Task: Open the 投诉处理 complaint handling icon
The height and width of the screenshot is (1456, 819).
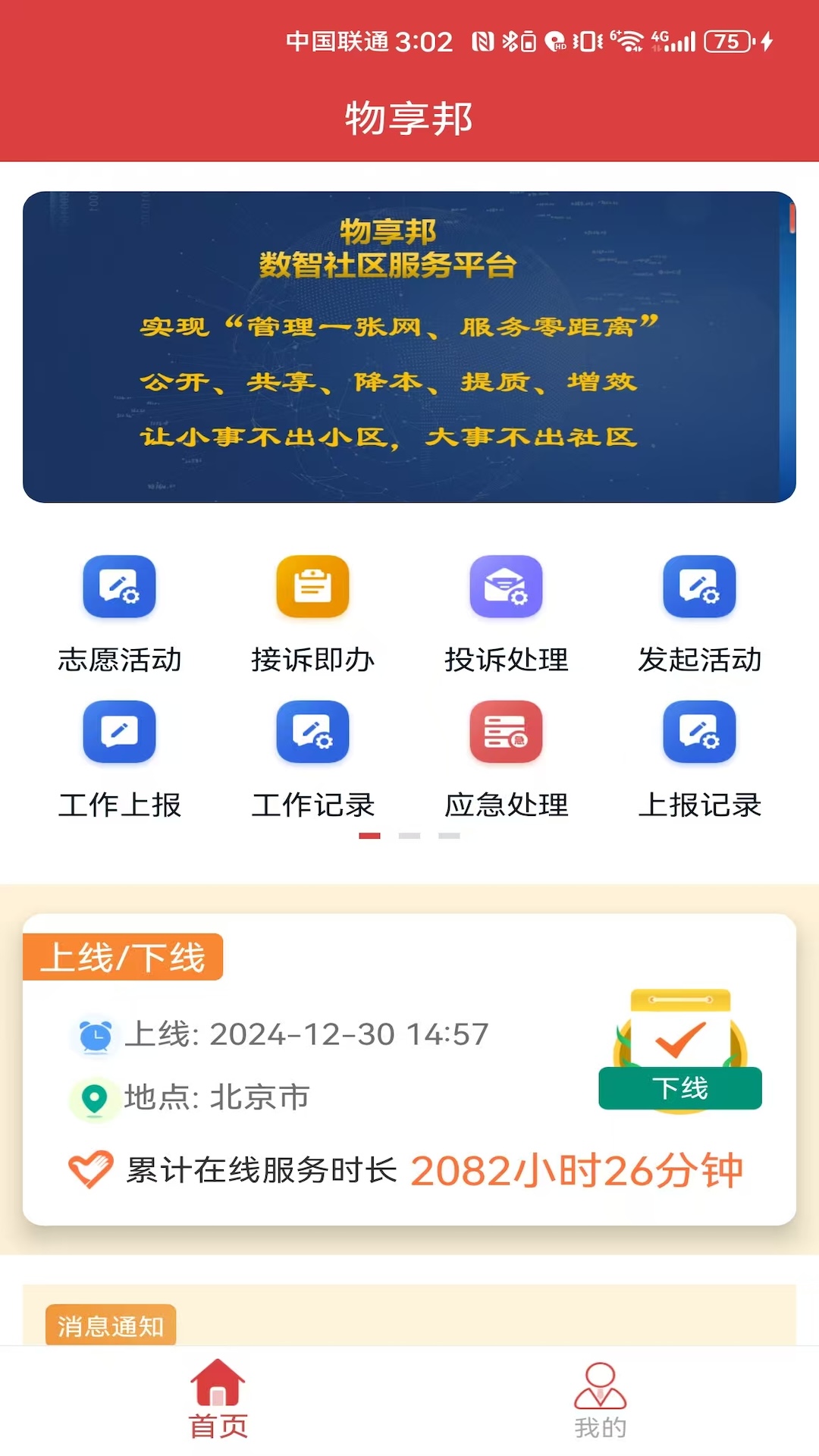Action: click(506, 587)
